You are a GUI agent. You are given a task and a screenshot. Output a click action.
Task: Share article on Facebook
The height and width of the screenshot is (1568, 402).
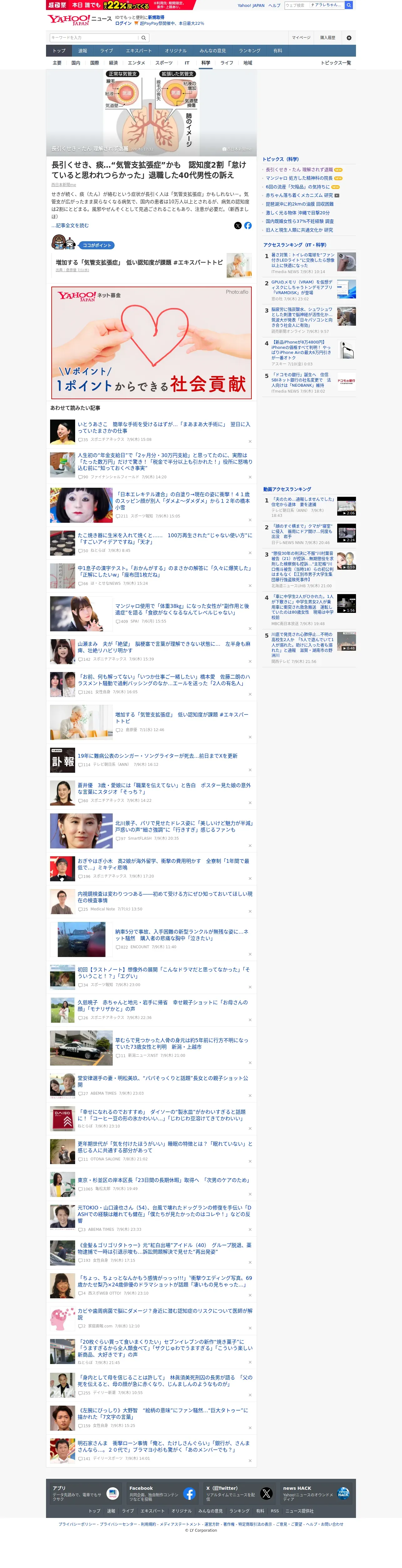(x=248, y=226)
